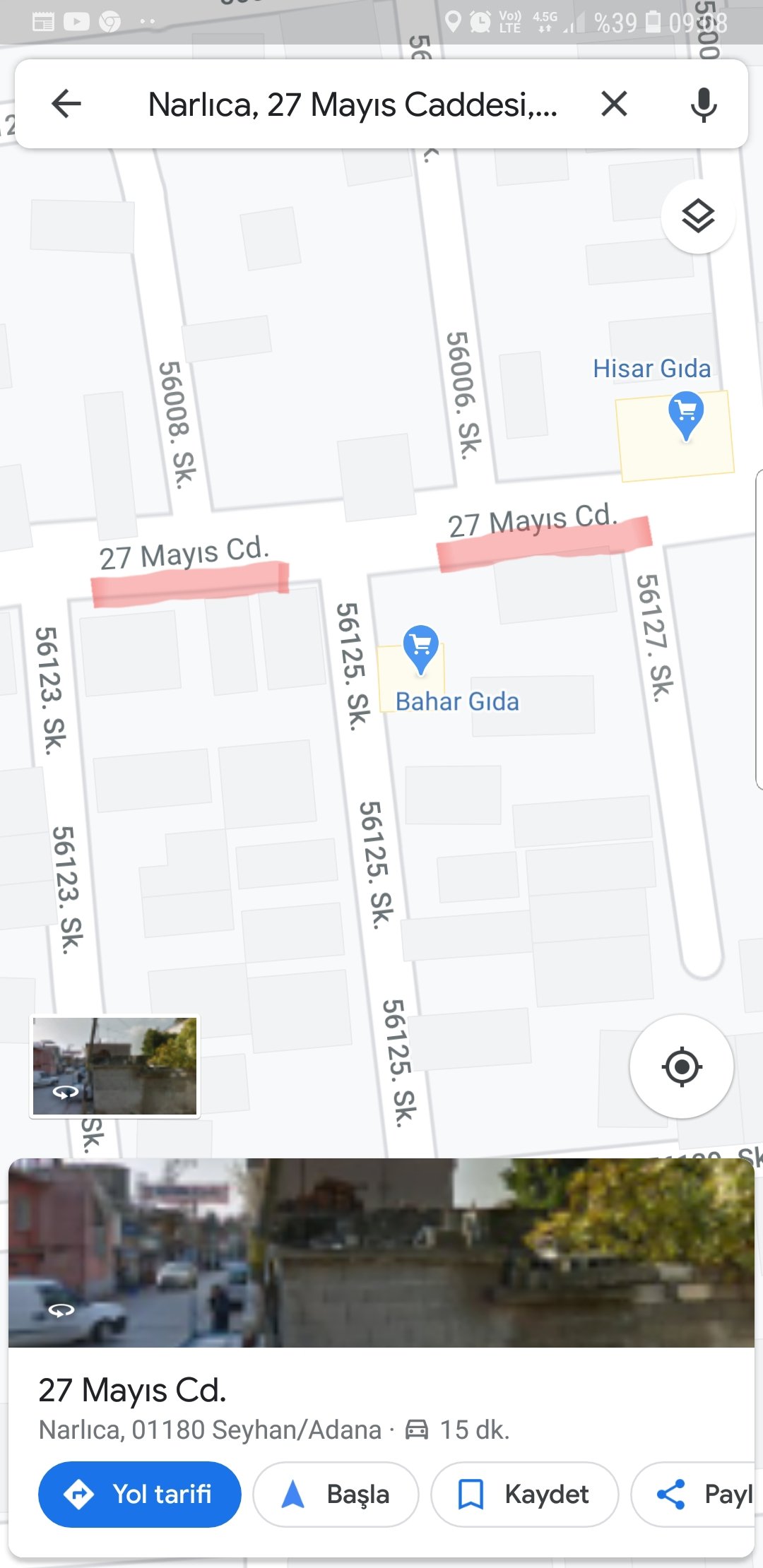Center the map on my location
The width and height of the screenshot is (763, 1568).
tap(681, 1067)
